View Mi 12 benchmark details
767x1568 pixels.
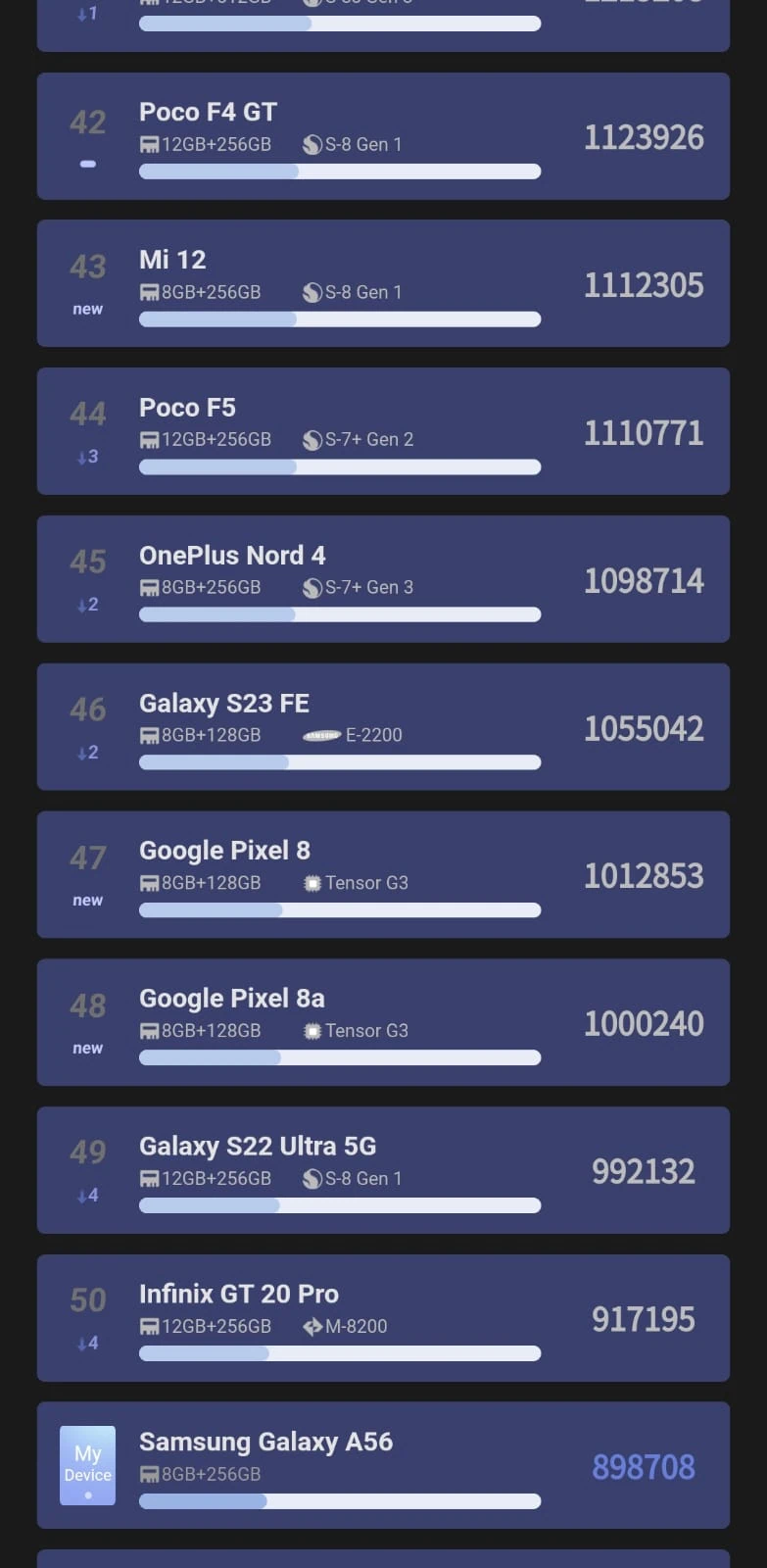click(x=383, y=283)
